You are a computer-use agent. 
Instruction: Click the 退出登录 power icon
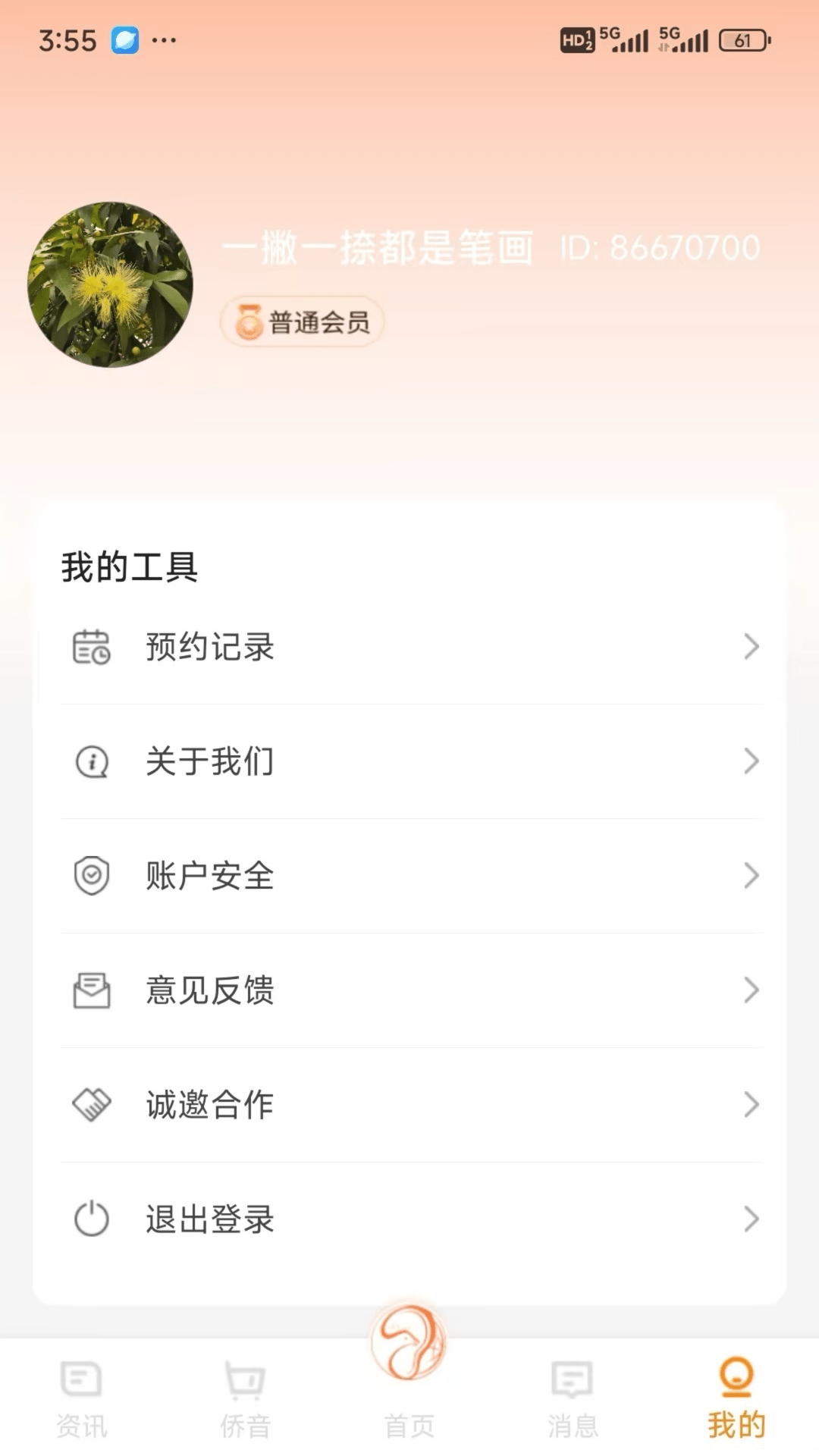coord(91,1219)
